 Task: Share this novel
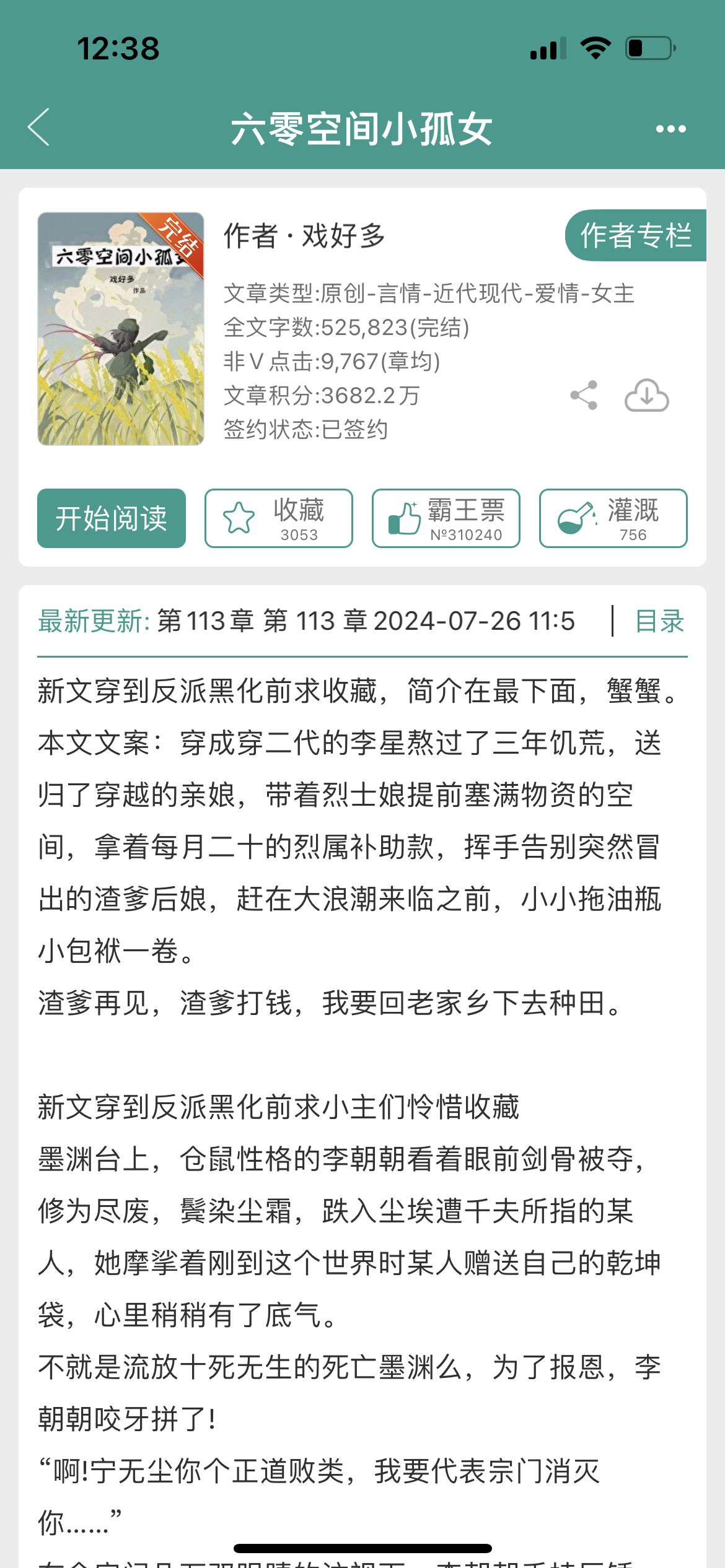[584, 395]
